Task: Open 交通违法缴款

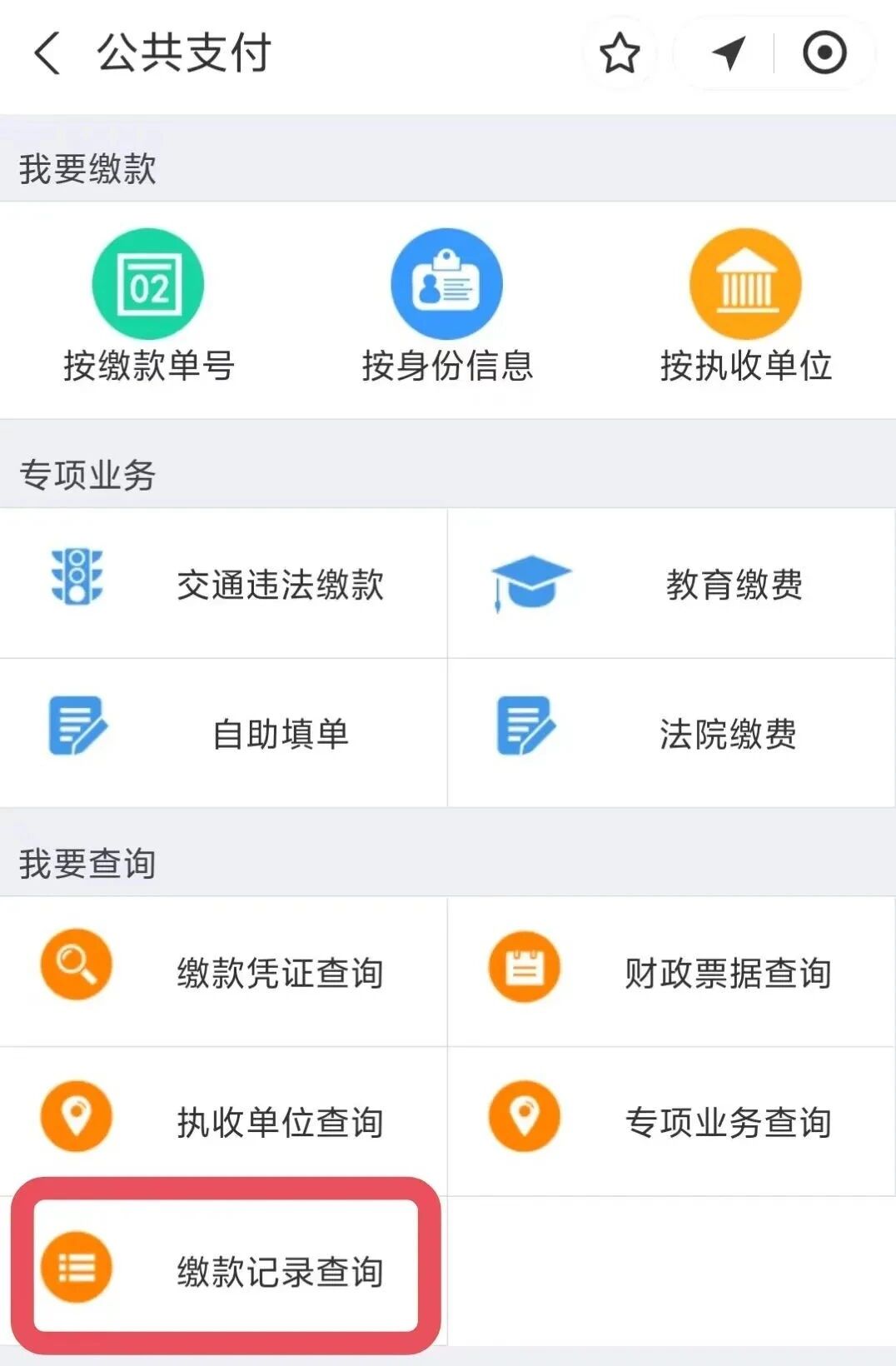Action: (223, 583)
